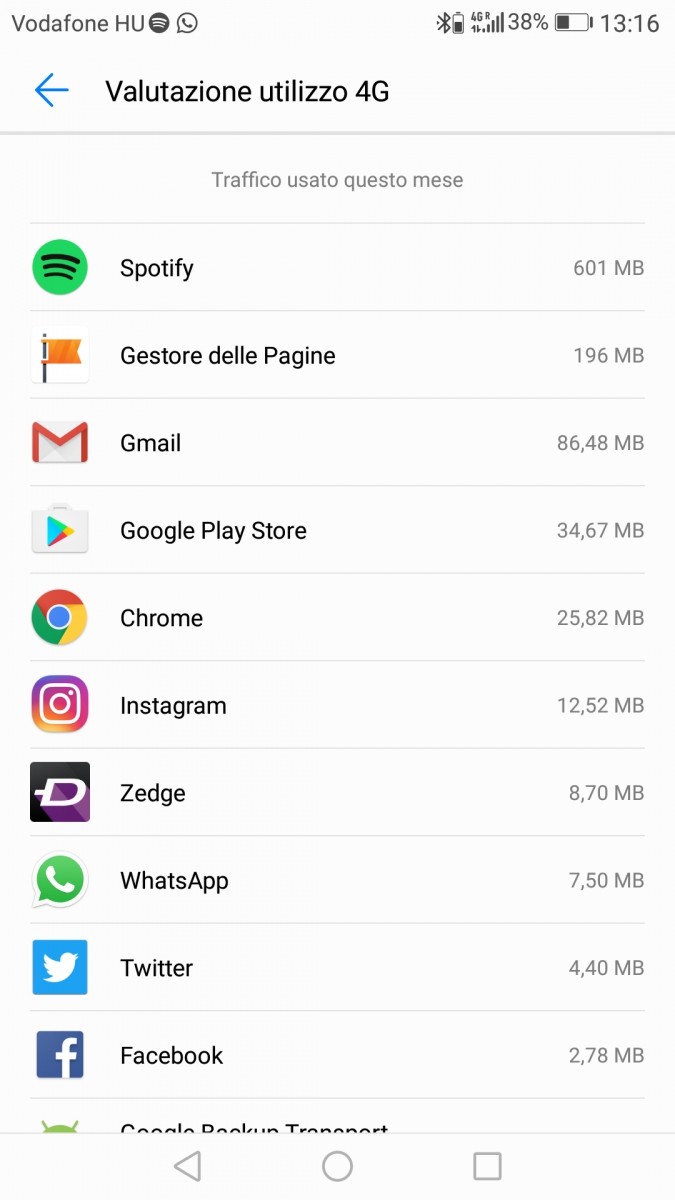
Task: Open Google Play Store usage entry
Action: pos(337,530)
